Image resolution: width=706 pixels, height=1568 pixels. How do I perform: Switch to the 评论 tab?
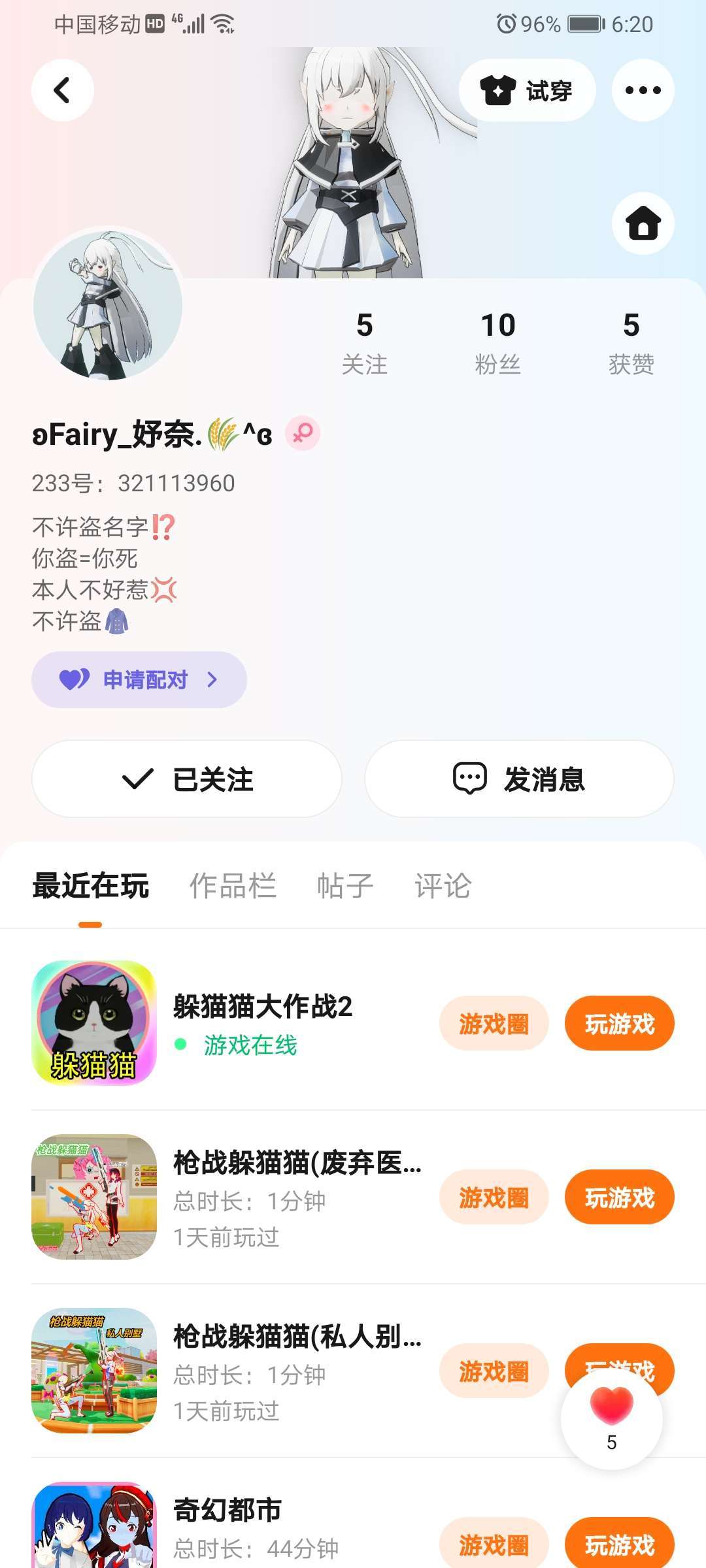(443, 886)
